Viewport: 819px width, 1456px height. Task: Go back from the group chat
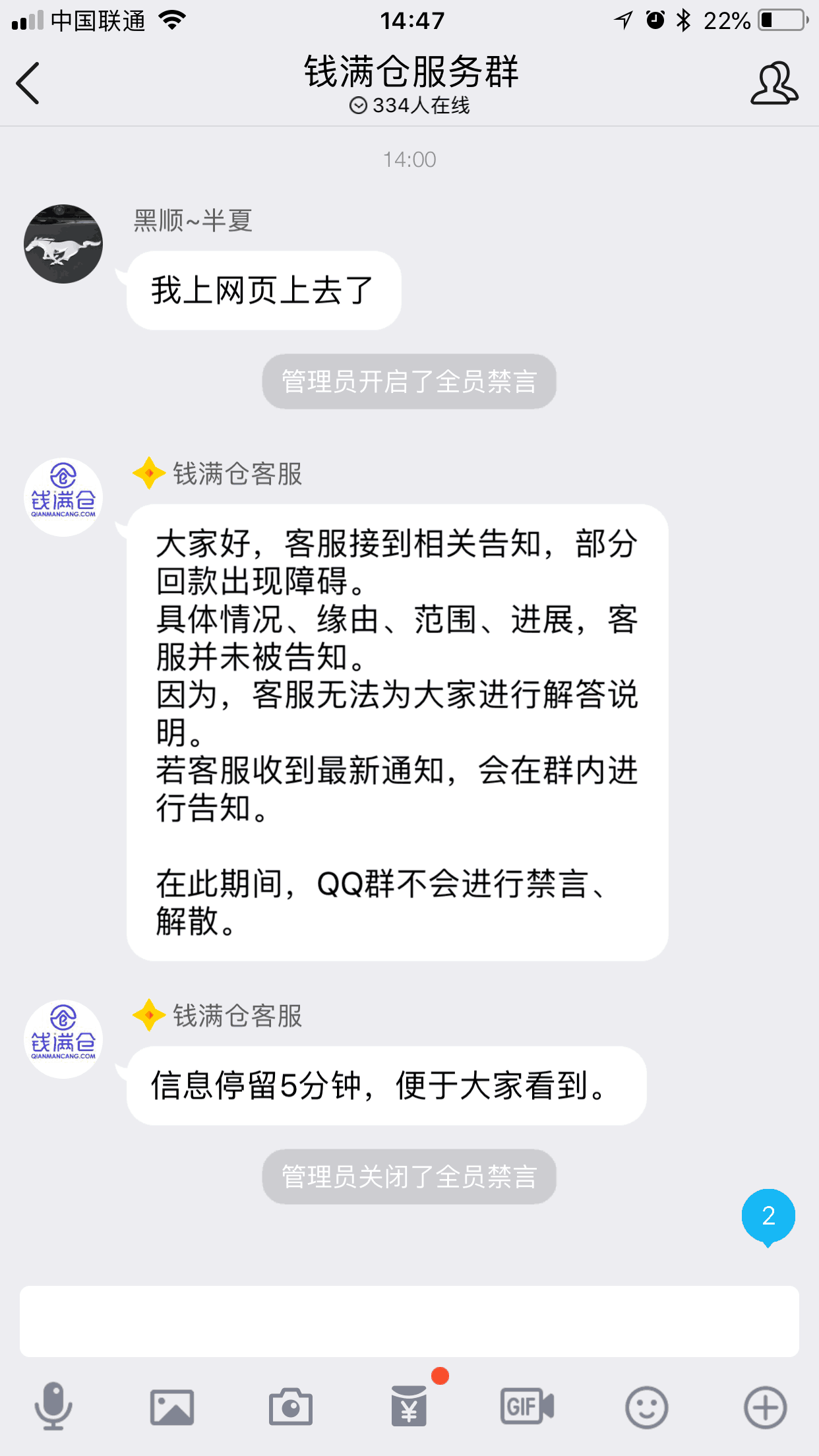(x=28, y=83)
